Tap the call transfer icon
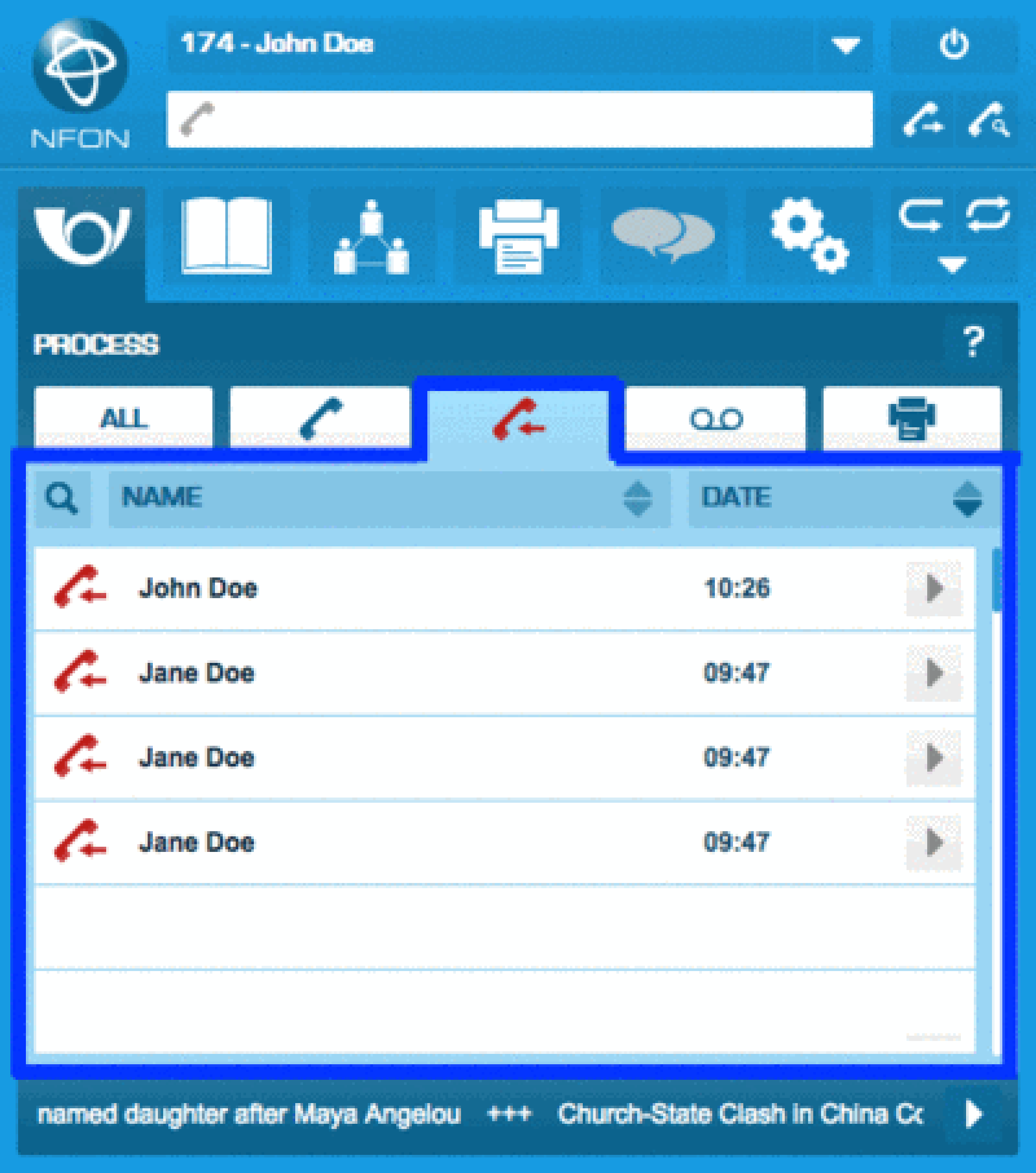Screen dimensions: 1036x1173 point(922,119)
